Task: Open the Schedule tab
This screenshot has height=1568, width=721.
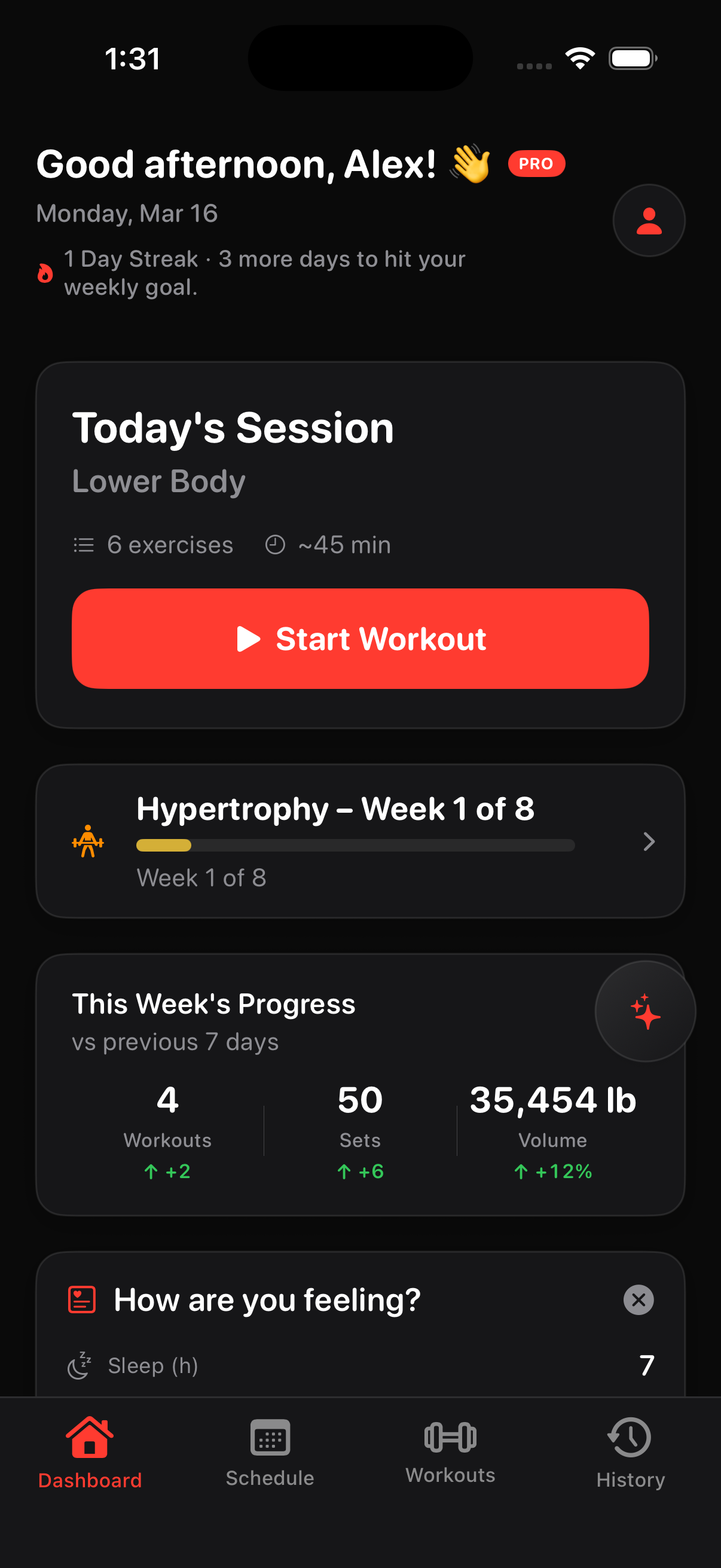Action: (270, 1461)
